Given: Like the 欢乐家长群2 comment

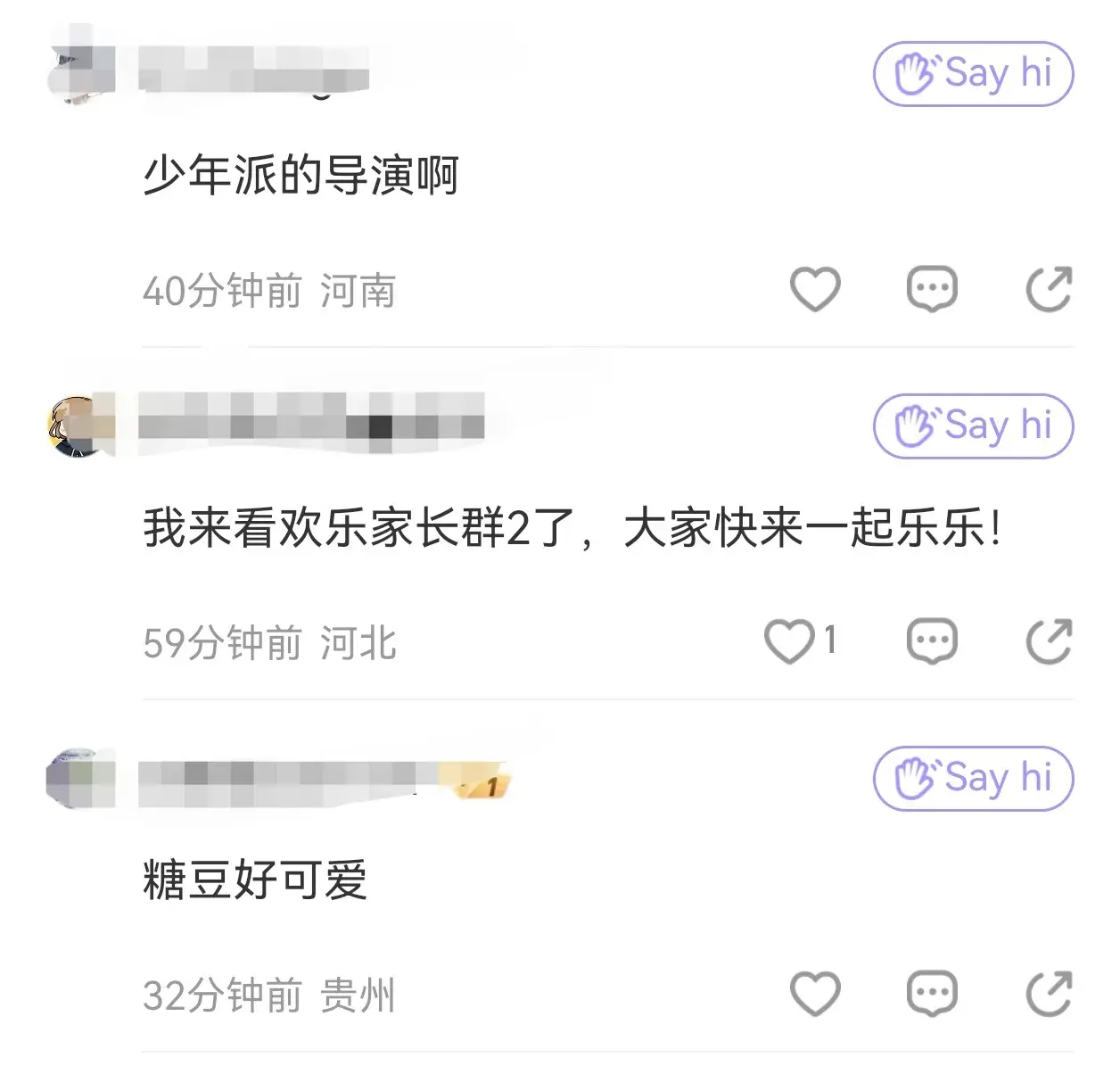Looking at the screenshot, I should [x=790, y=641].
